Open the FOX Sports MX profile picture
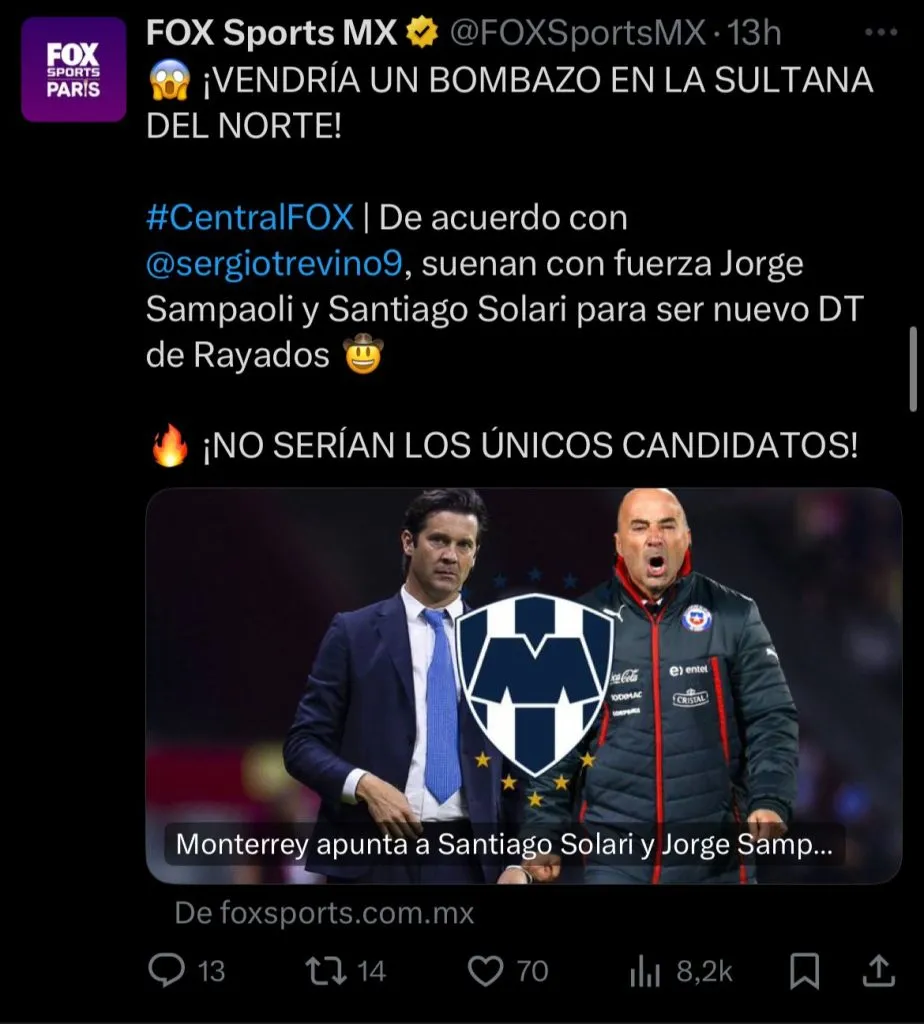 coord(73,69)
